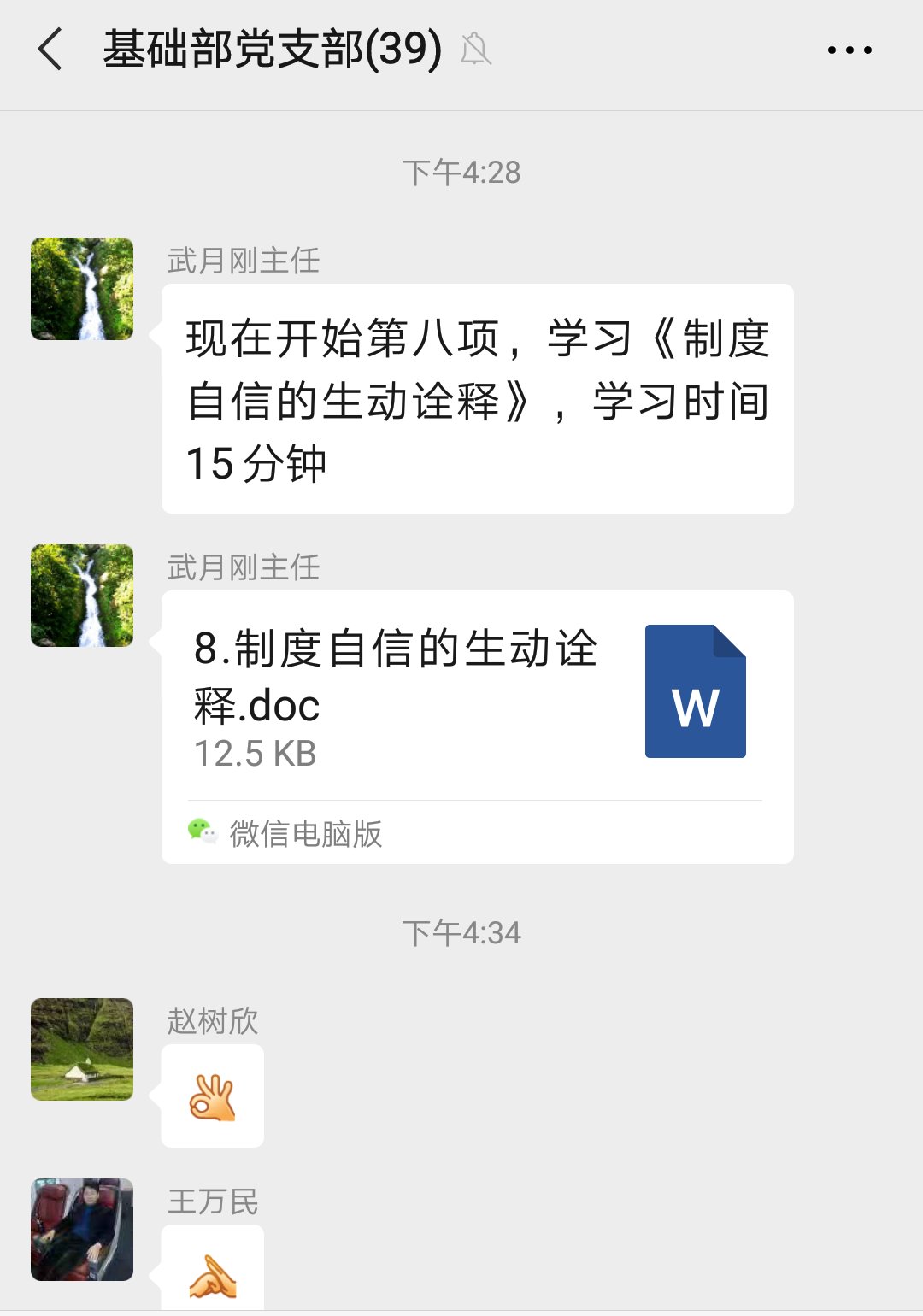Go back from the group chat
This screenshot has height=1316, width=923.
click(51, 49)
